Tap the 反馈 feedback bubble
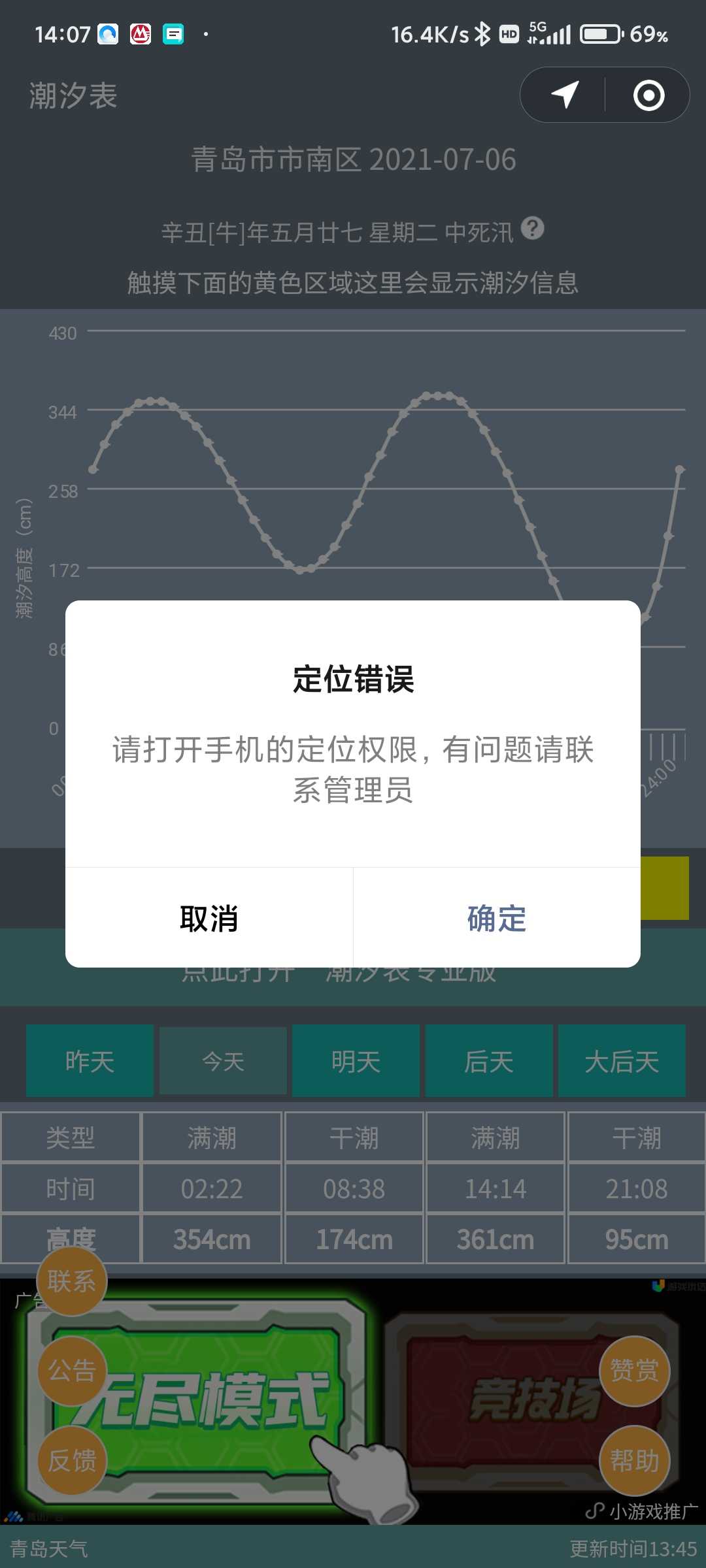 pyautogui.click(x=71, y=1460)
